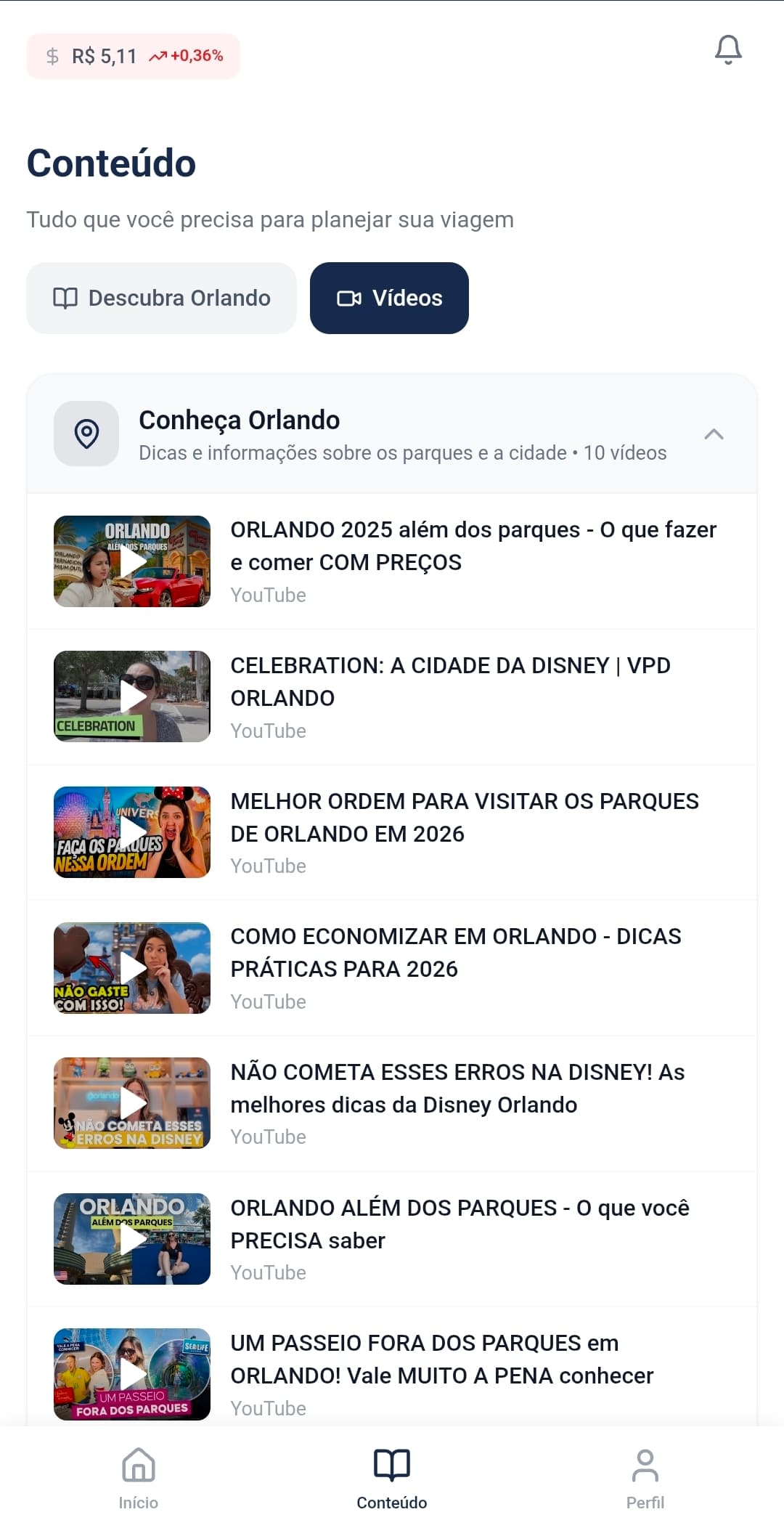Open the NÃO COMETA ESSES ERROS NA DISNEY video

[131, 1102]
